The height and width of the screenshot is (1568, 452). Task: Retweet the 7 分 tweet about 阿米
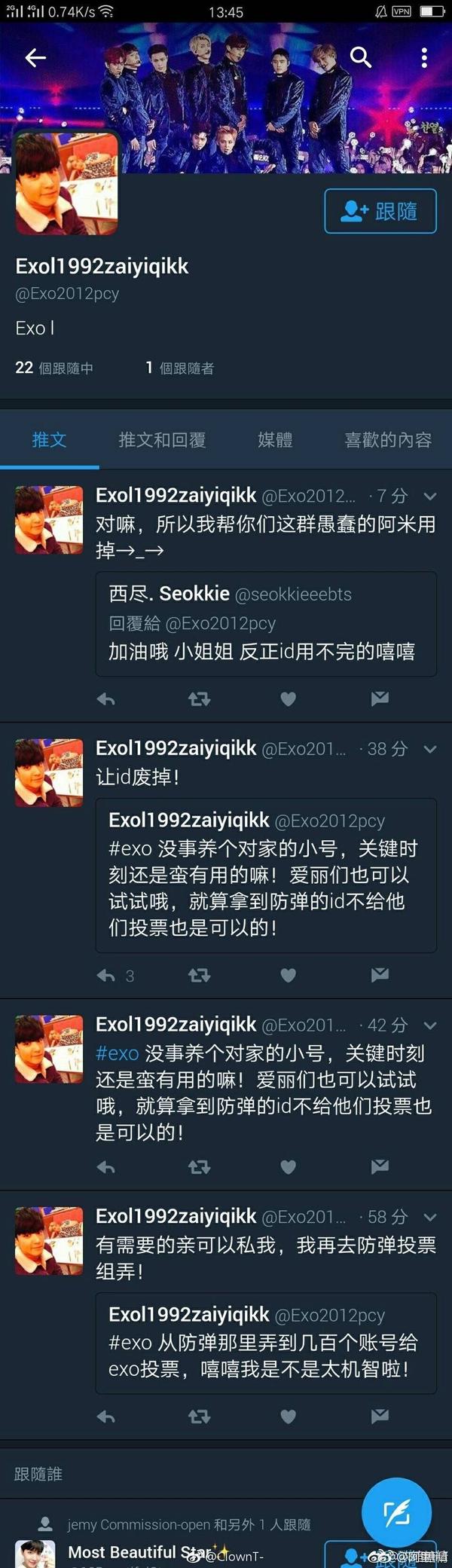199,699
